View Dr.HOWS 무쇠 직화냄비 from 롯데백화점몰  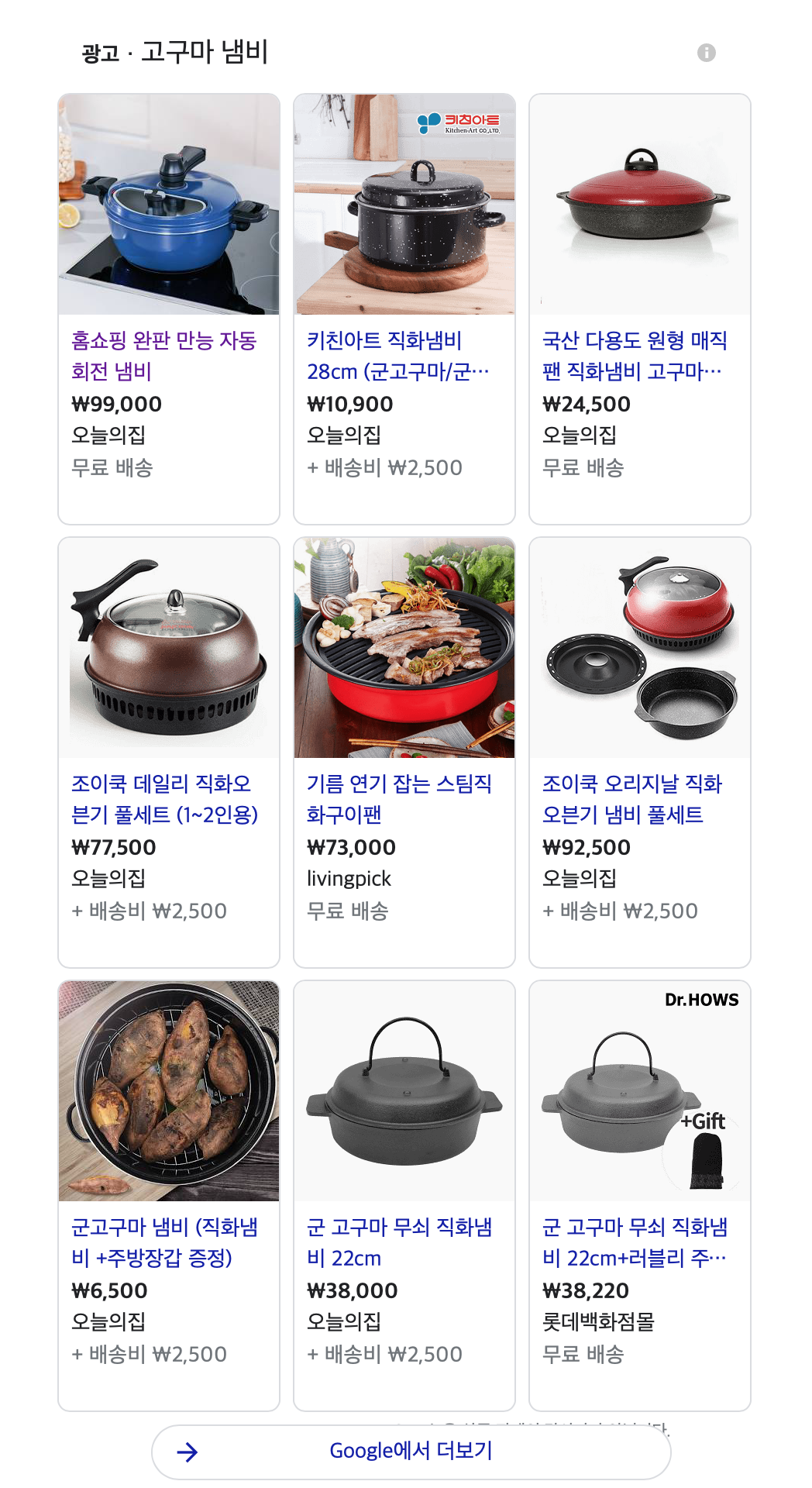(x=634, y=1242)
